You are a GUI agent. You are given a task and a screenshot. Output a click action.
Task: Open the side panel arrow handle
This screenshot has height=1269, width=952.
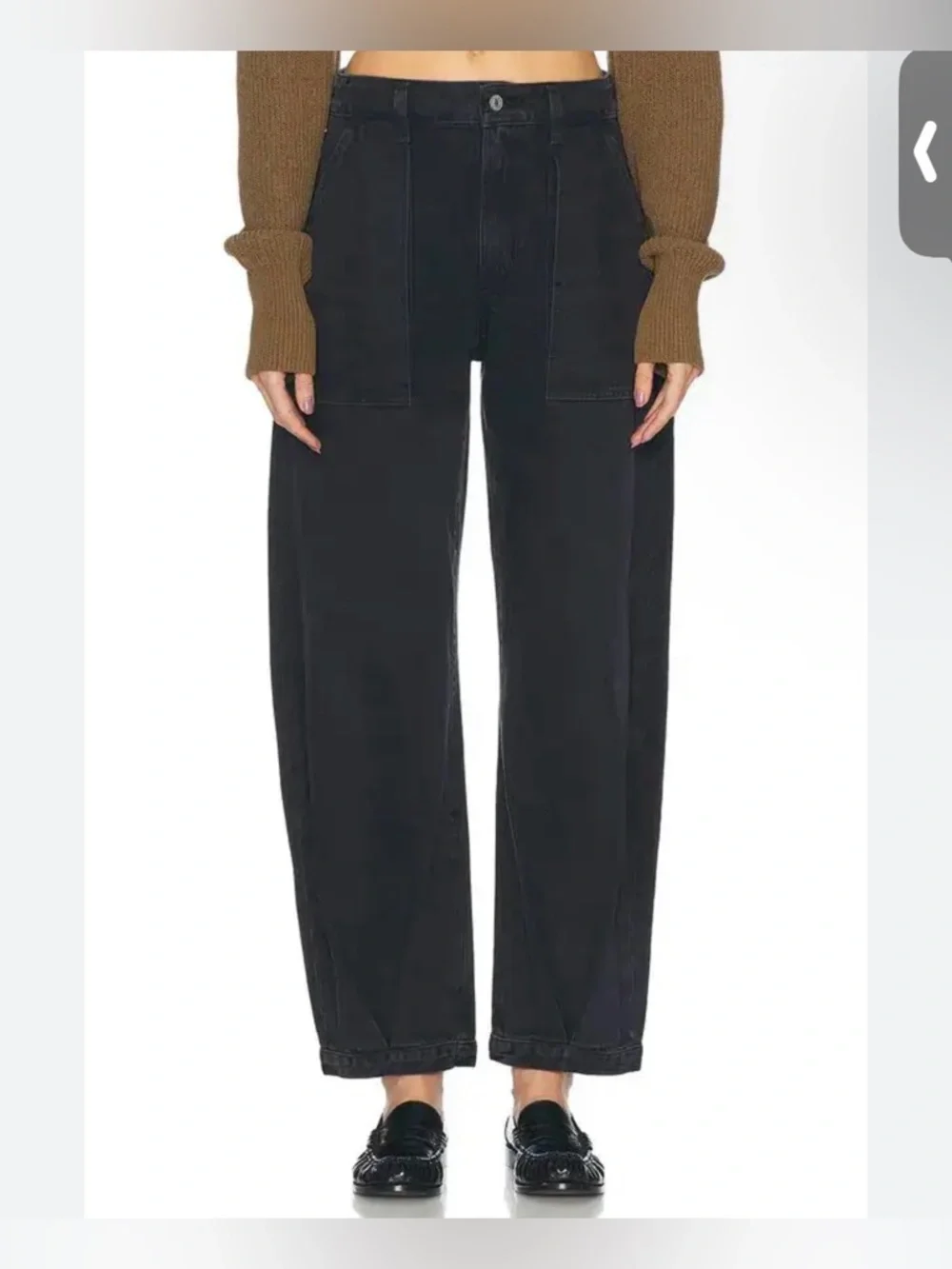(925, 153)
